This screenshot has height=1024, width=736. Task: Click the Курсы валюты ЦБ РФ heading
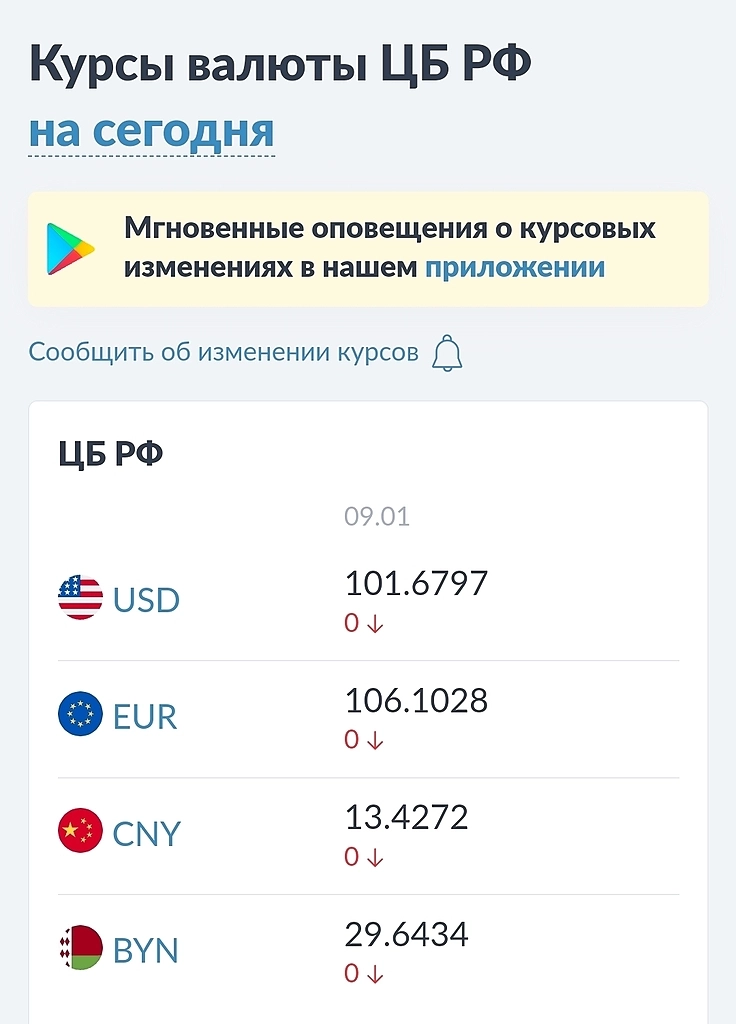277,62
